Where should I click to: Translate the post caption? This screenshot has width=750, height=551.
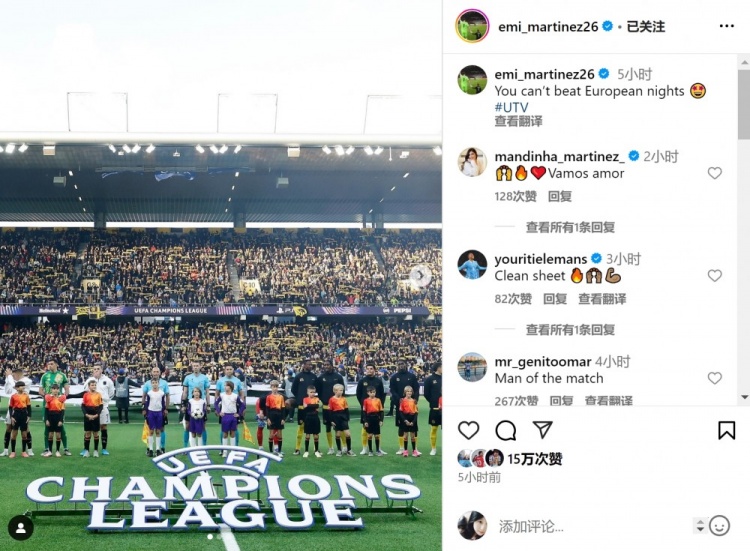(518, 121)
